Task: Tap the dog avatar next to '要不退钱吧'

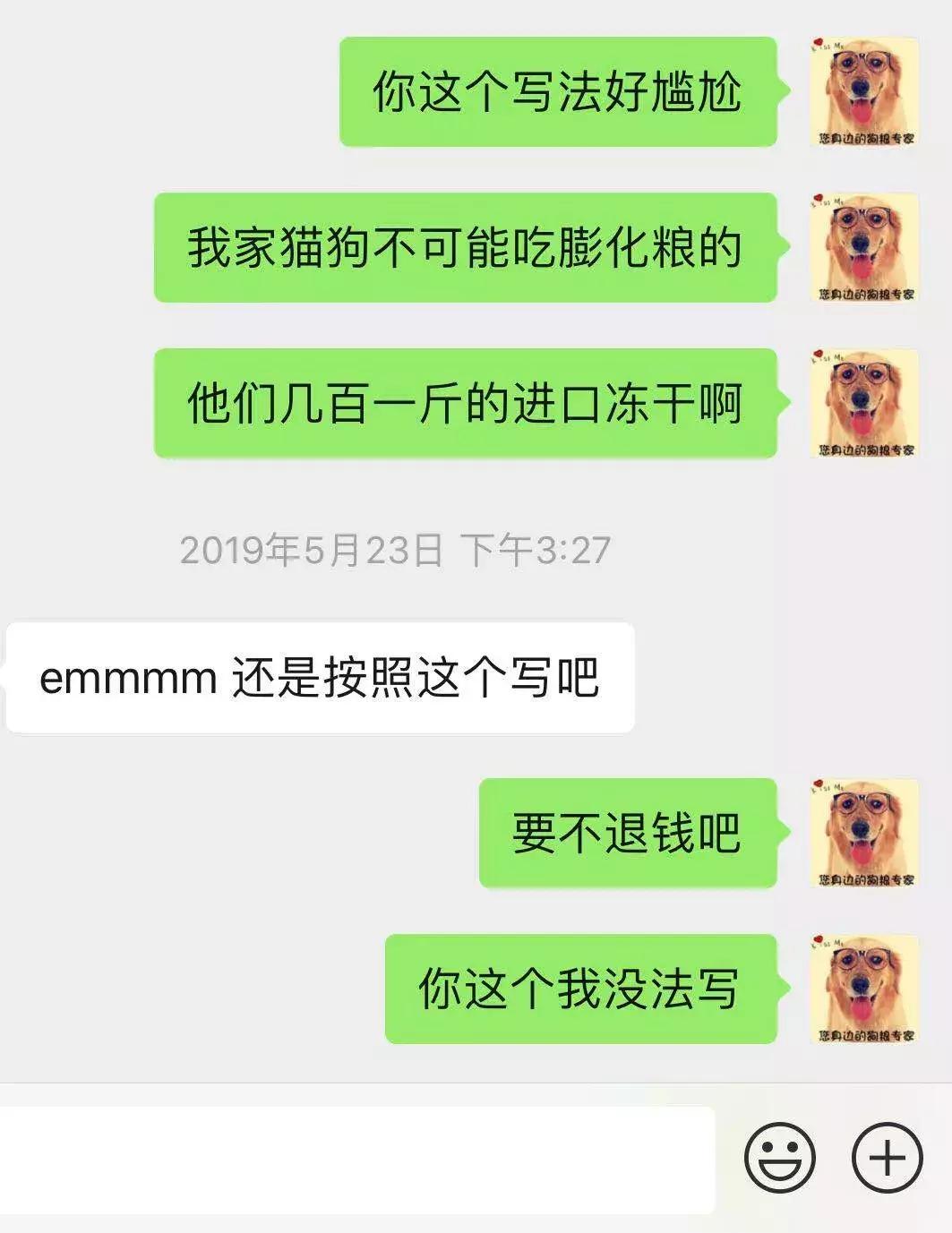Action: tap(862, 833)
